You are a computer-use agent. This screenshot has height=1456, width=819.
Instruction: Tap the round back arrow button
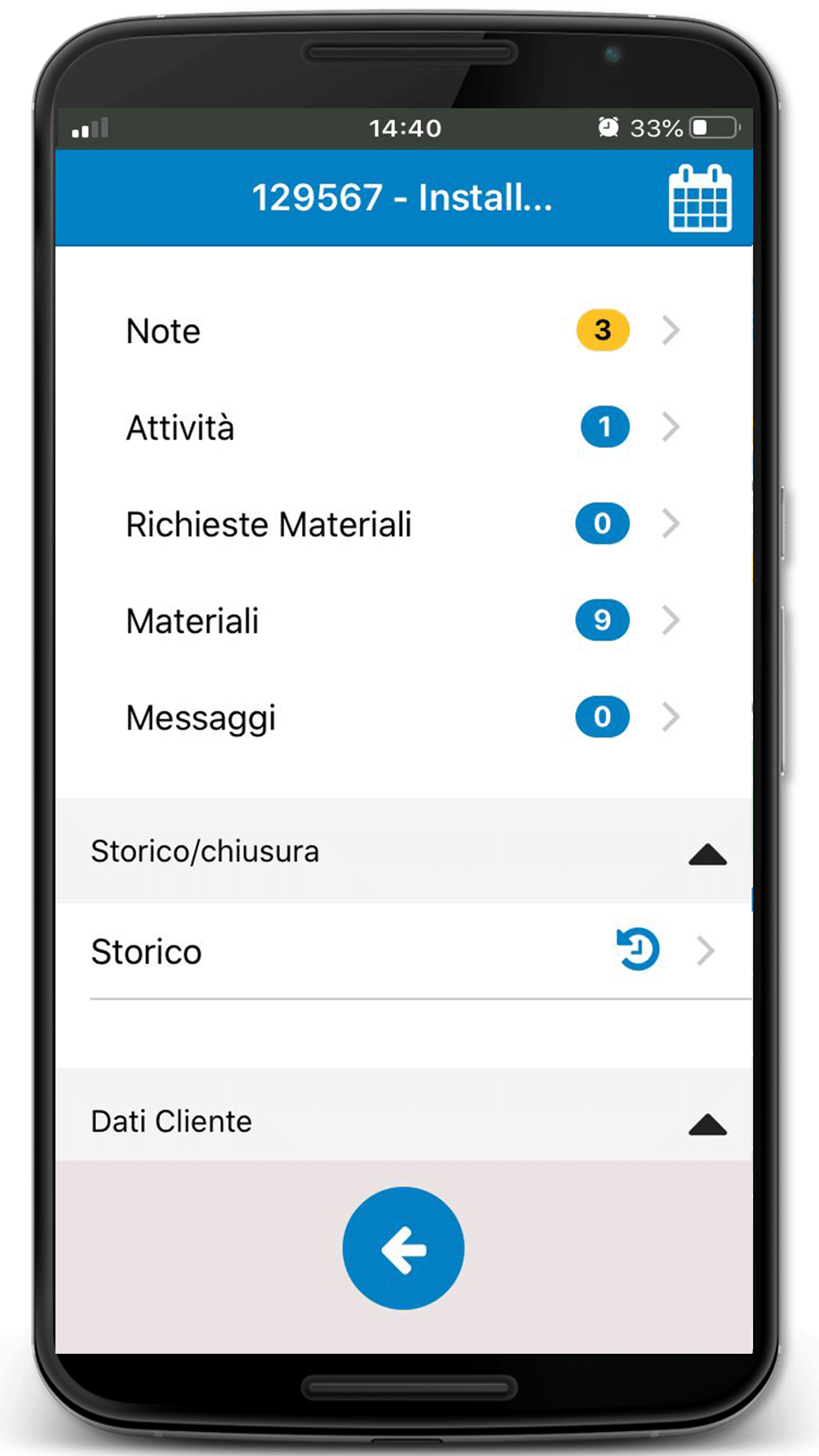coord(404,1248)
